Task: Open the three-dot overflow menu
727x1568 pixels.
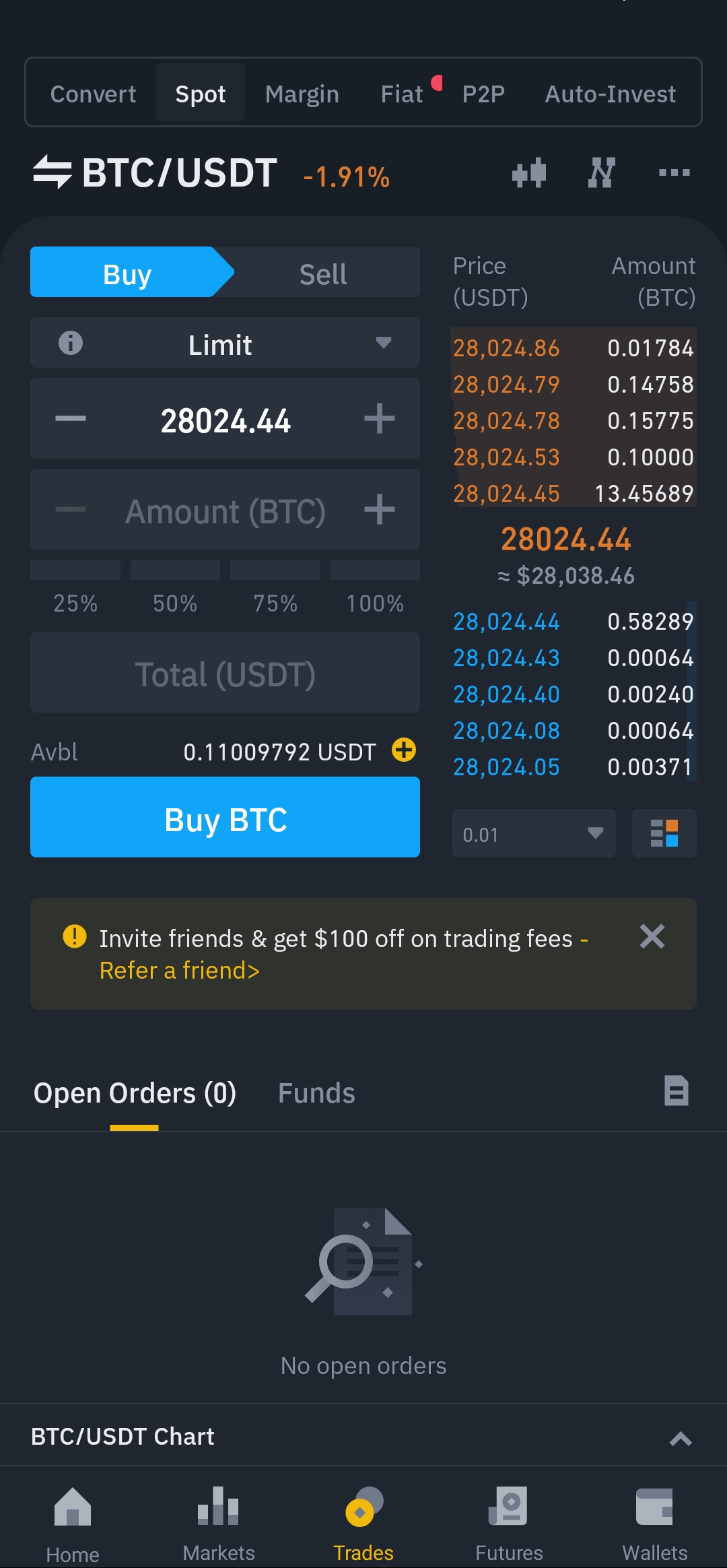Action: [x=674, y=172]
